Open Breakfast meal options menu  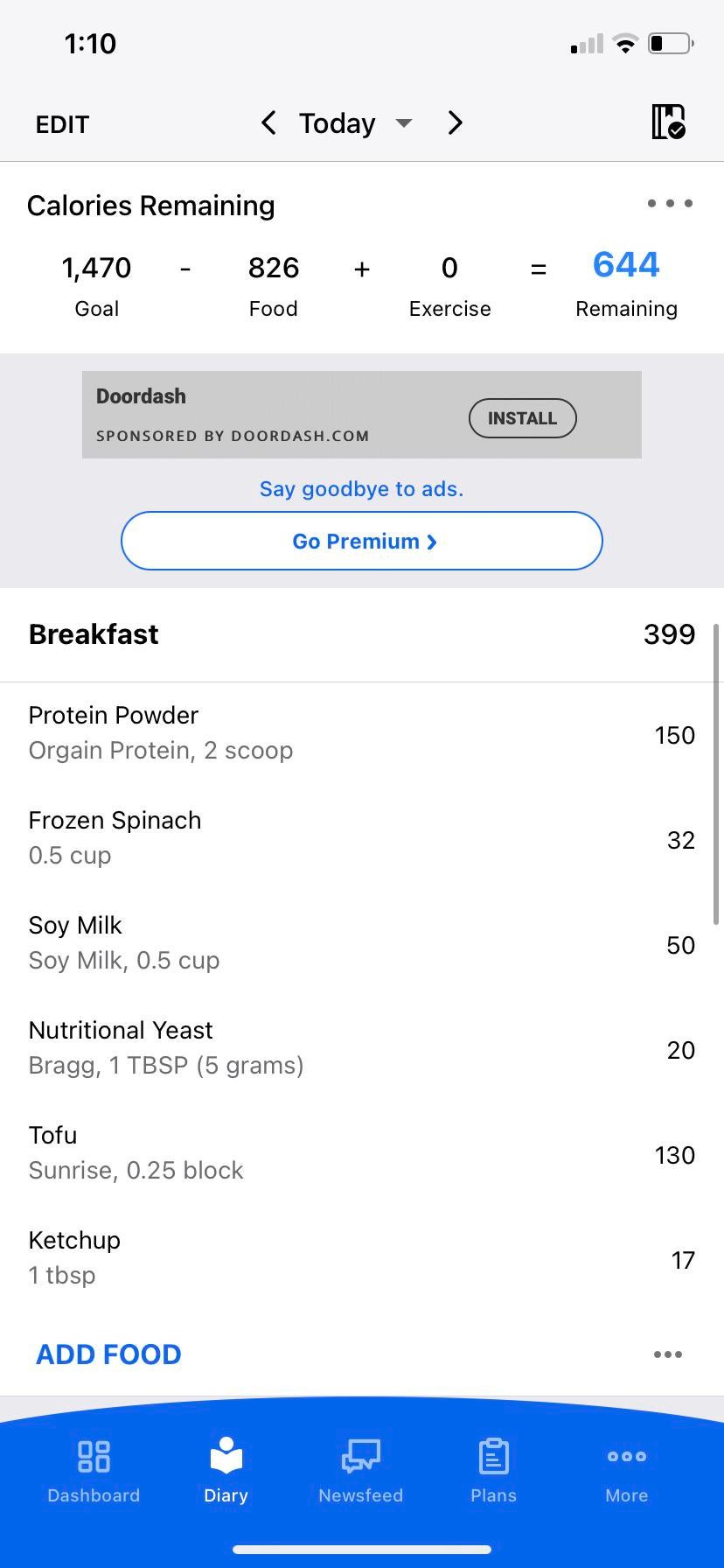click(667, 1354)
